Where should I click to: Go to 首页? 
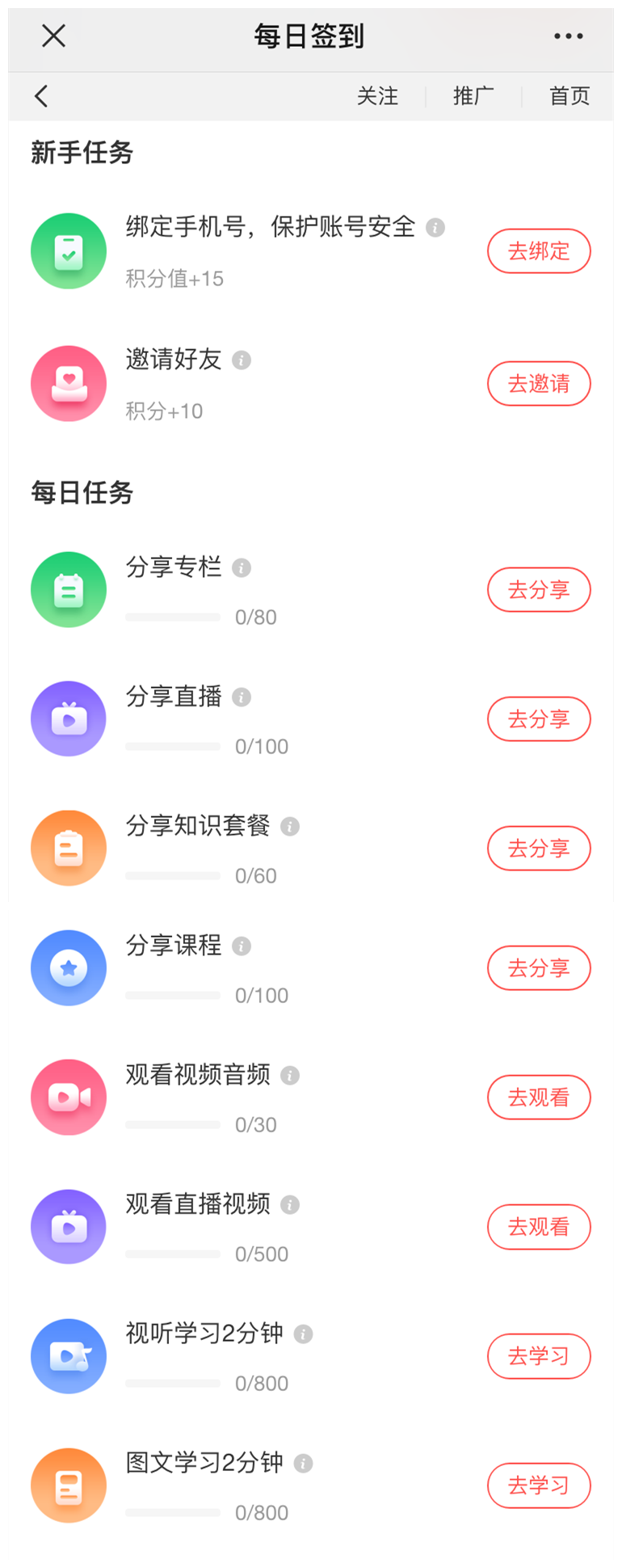tap(569, 96)
